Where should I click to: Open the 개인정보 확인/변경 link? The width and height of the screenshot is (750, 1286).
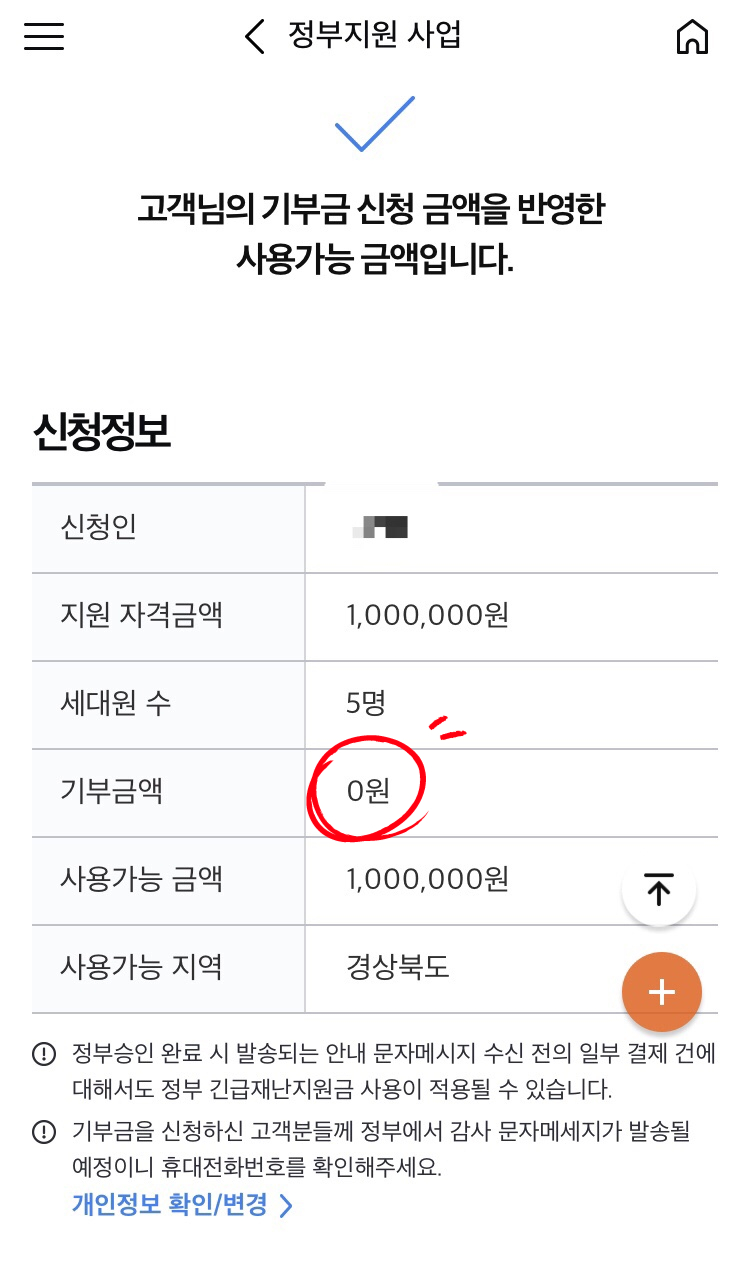(x=183, y=1205)
